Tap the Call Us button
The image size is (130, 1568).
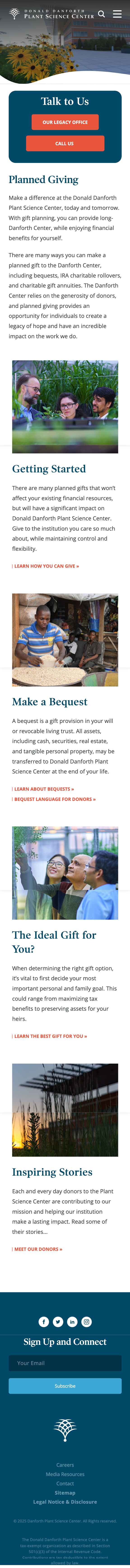click(x=65, y=144)
